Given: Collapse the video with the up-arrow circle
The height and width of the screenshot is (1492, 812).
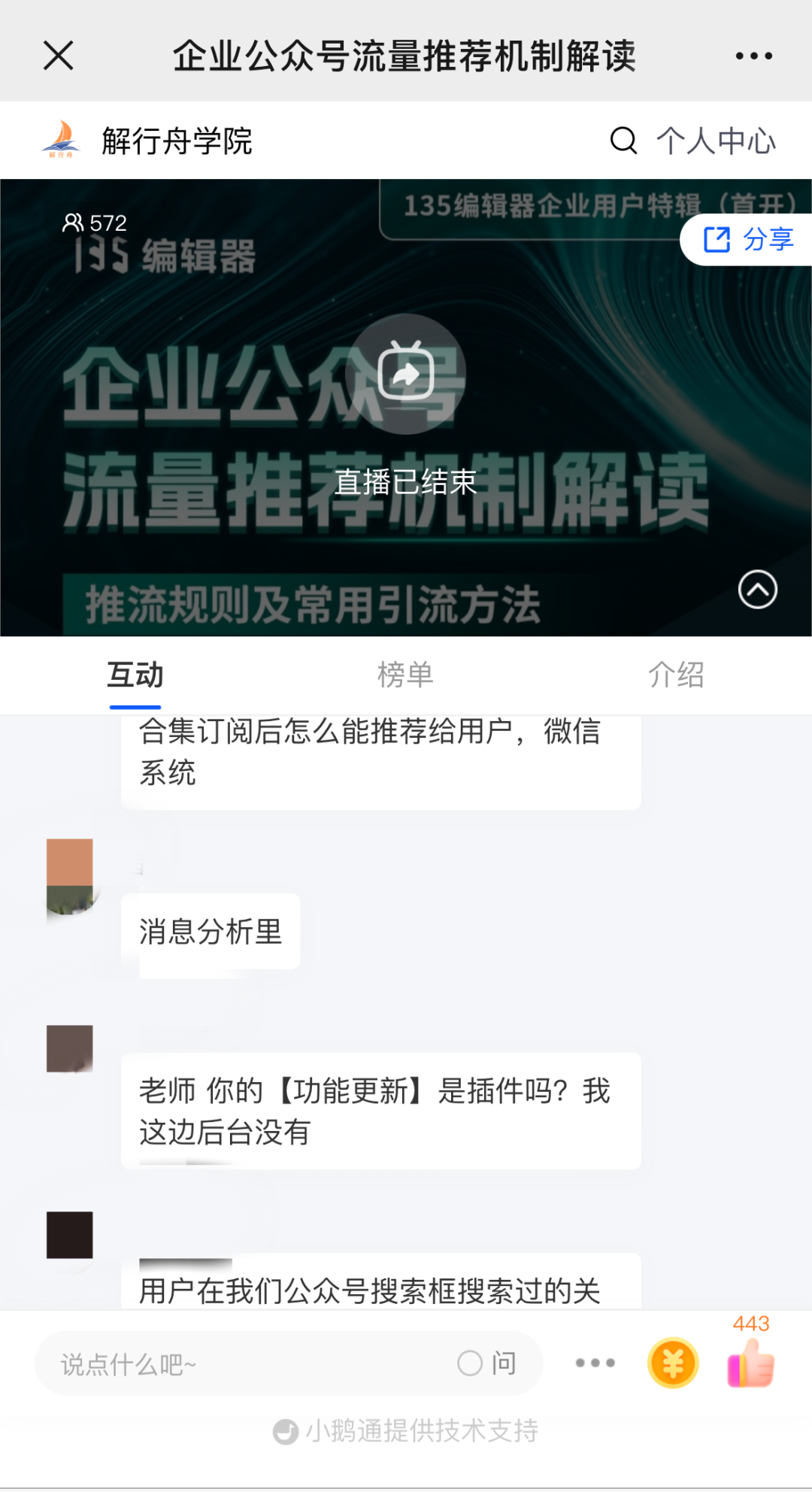Looking at the screenshot, I should click(757, 590).
